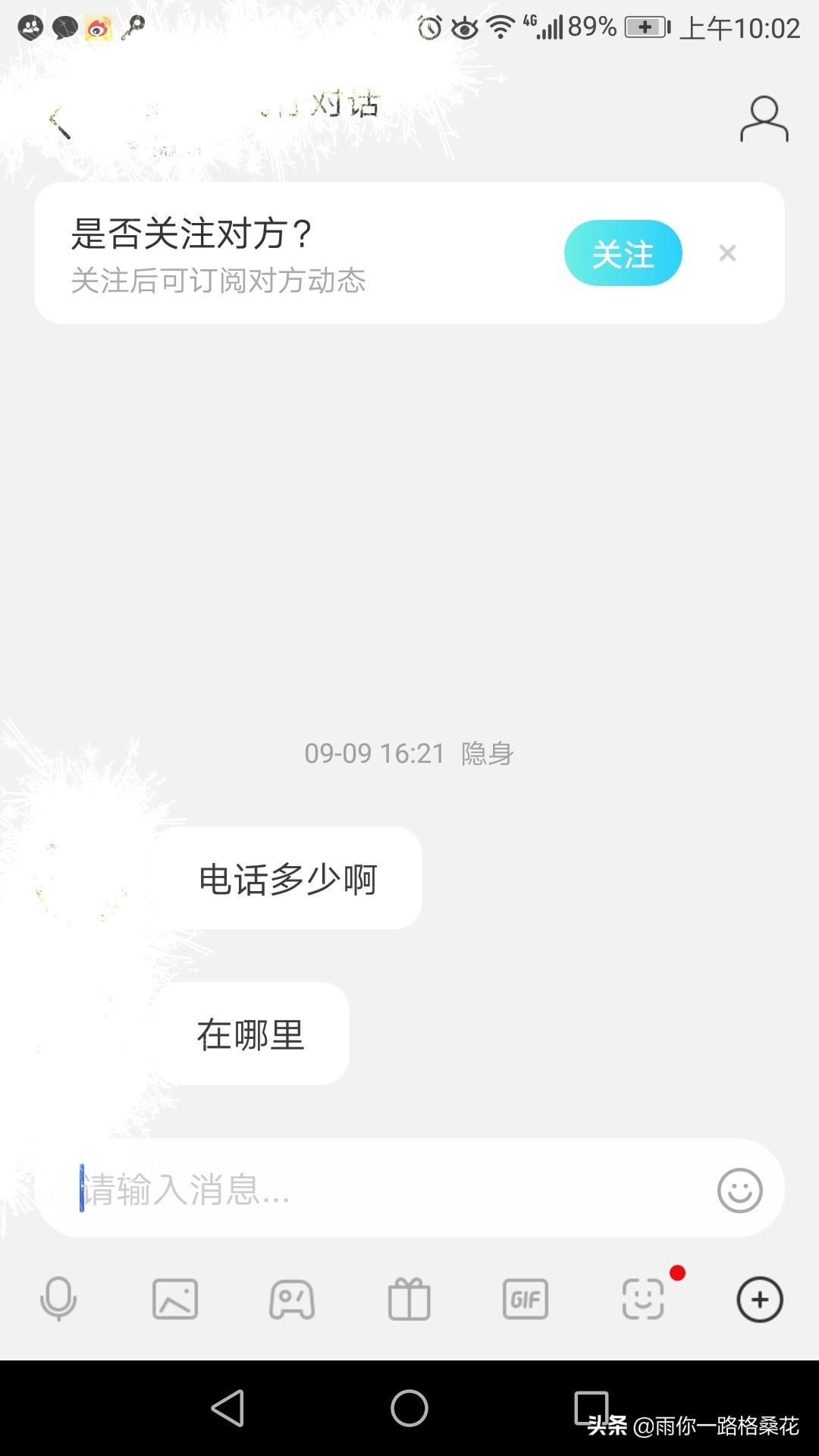Viewport: 819px width, 1456px height.
Task: Tap the gift icon
Action: [409, 1298]
